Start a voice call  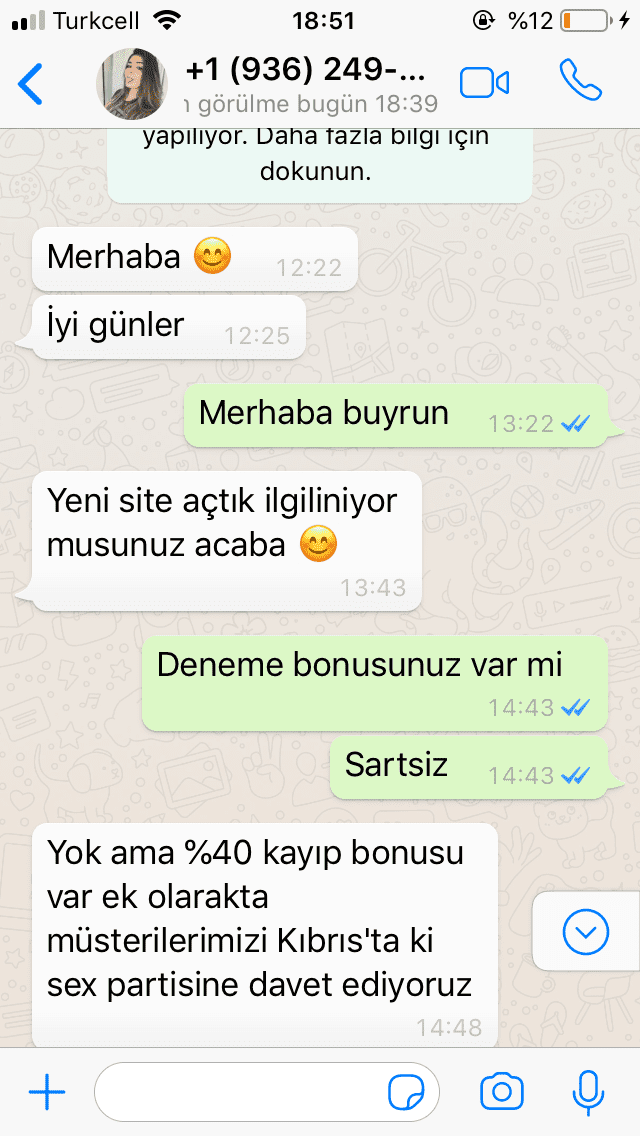pos(580,80)
